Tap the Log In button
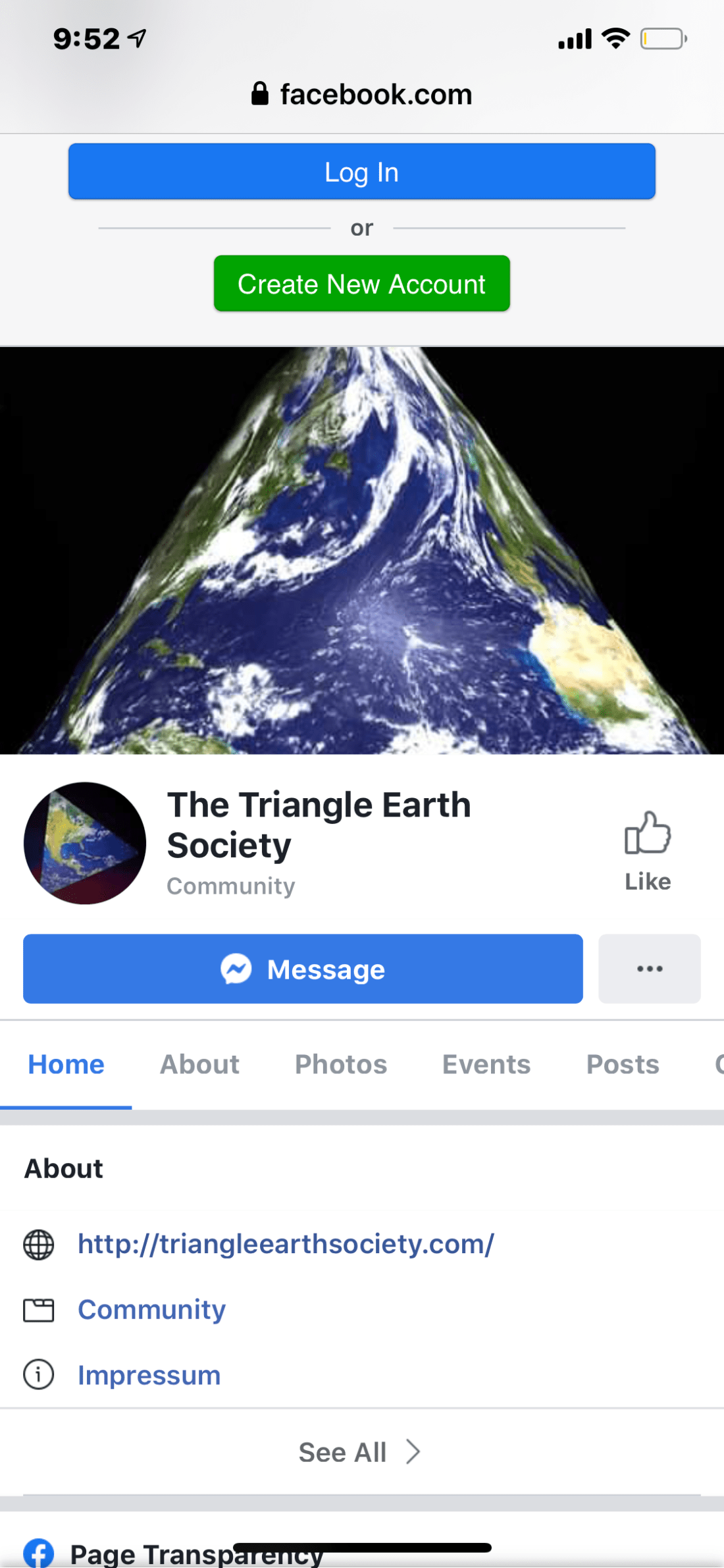The image size is (724, 1568). coord(361,172)
